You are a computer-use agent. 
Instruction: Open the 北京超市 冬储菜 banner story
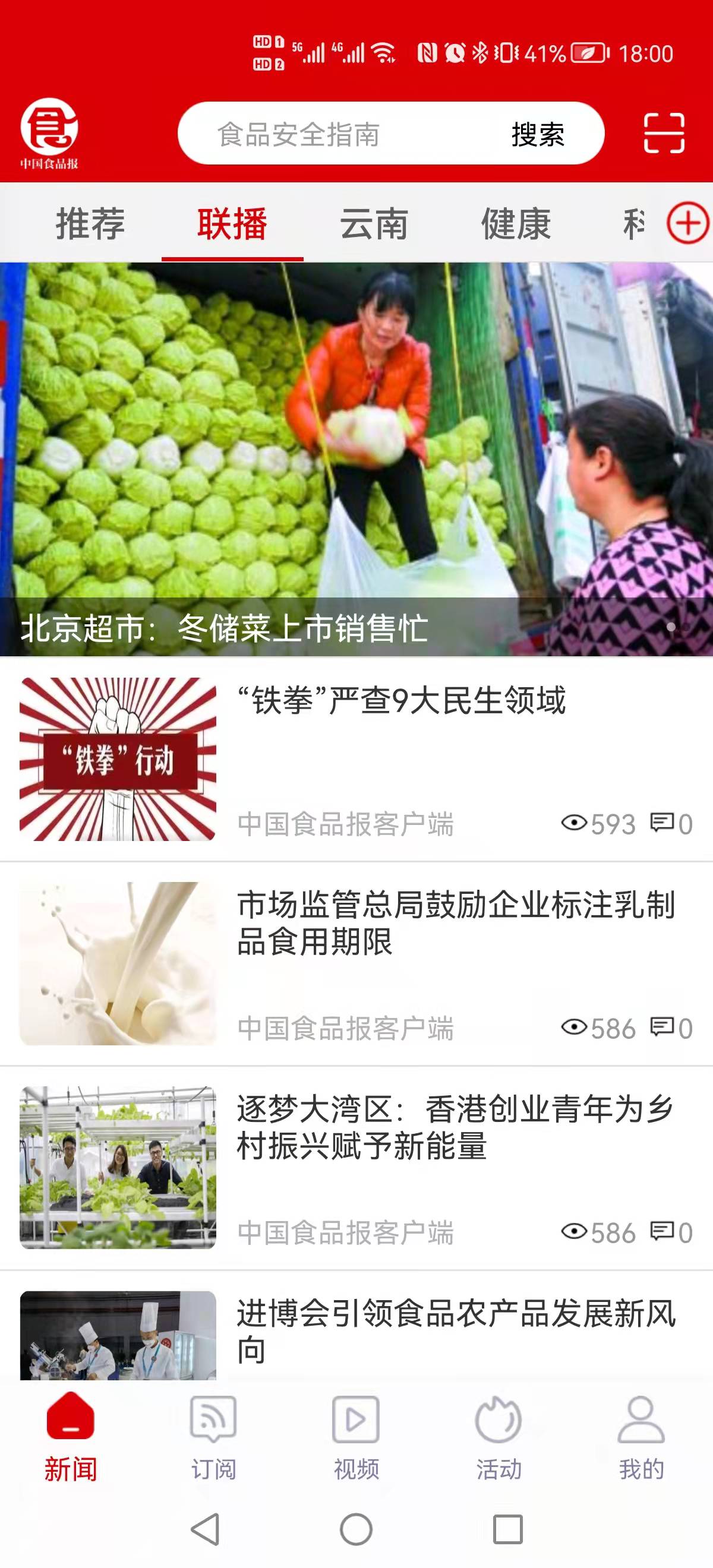coord(356,460)
